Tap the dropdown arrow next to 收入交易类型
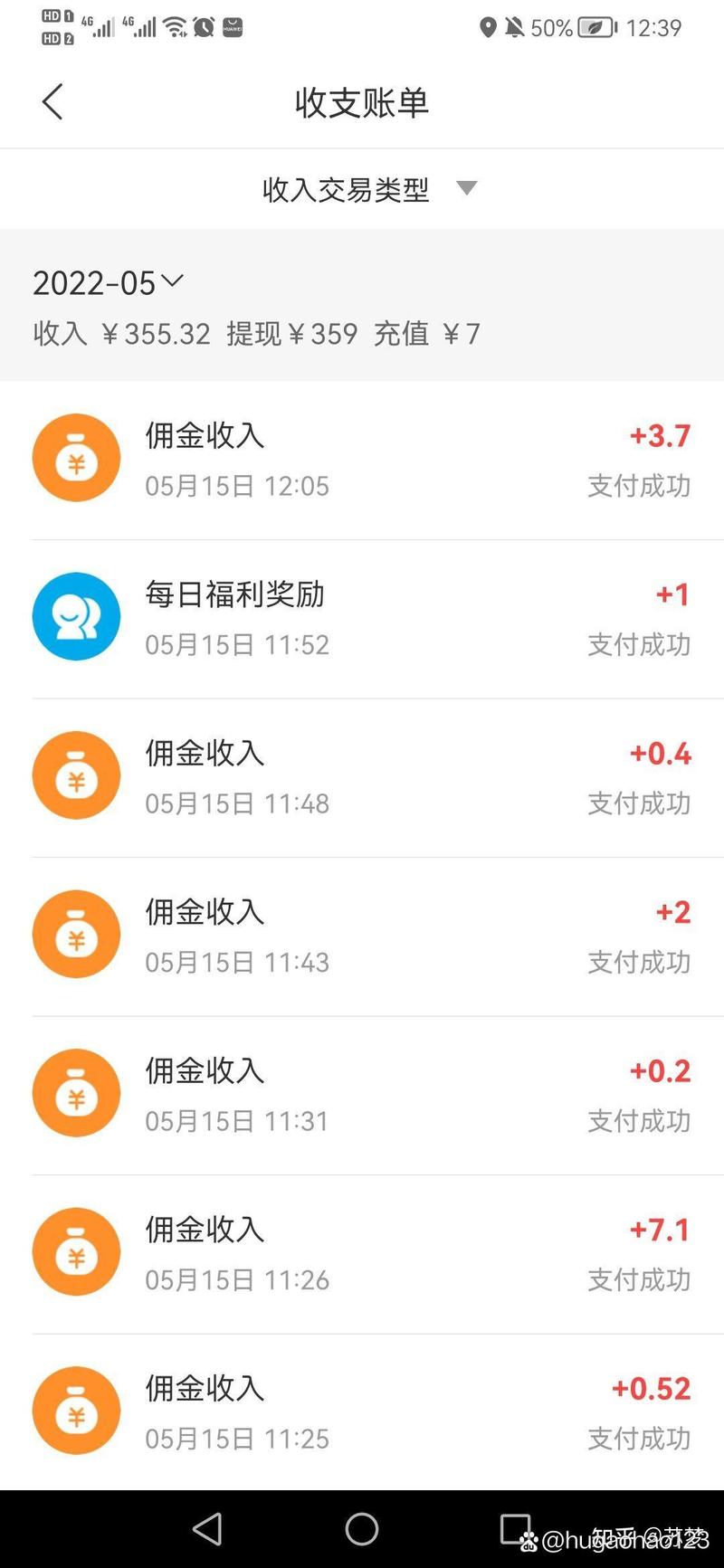Image resolution: width=724 pixels, height=1568 pixels. point(467,189)
